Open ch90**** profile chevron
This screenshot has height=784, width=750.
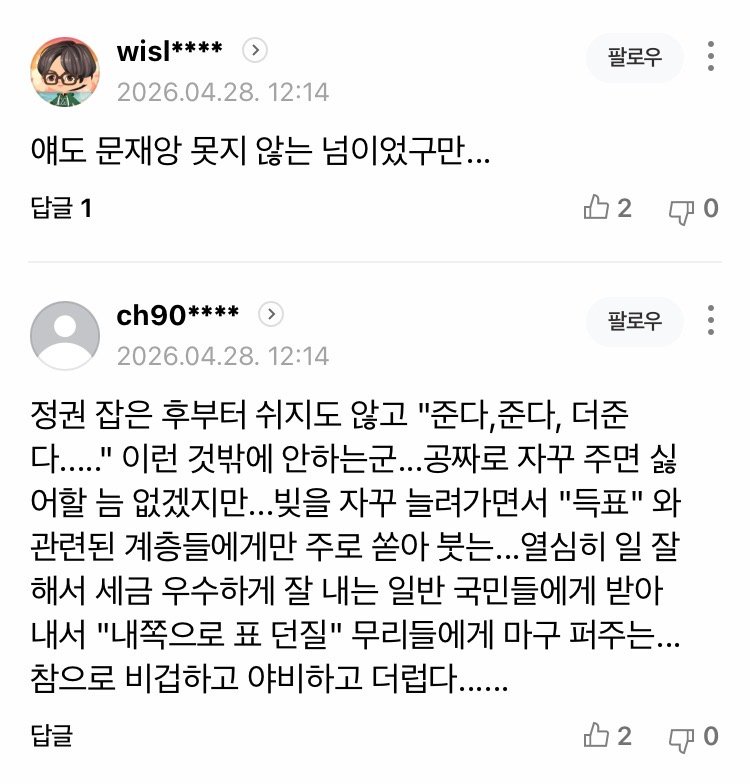pos(271,315)
